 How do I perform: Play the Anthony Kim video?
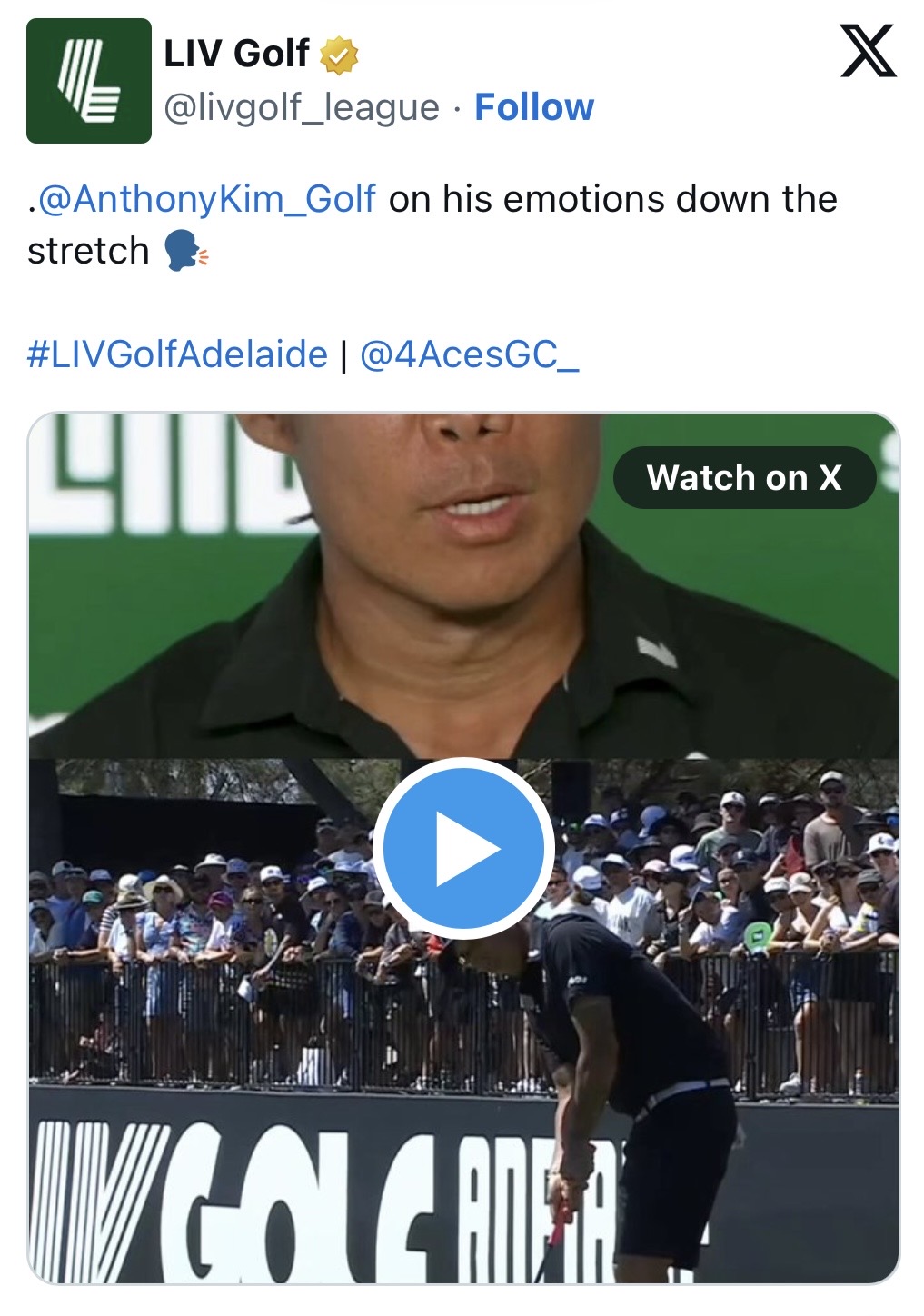[463, 849]
